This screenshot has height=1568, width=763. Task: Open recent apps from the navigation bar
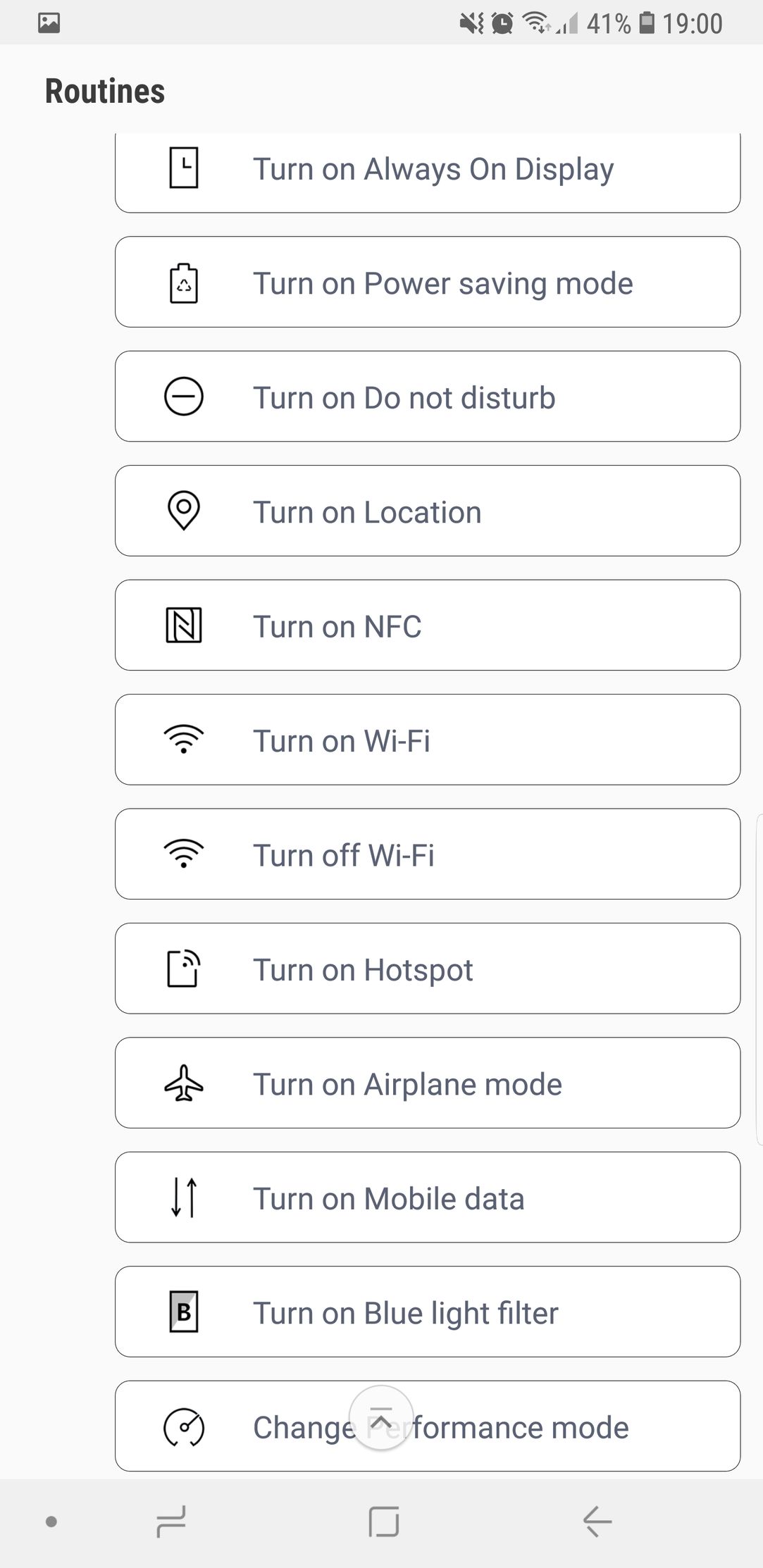(x=171, y=1522)
